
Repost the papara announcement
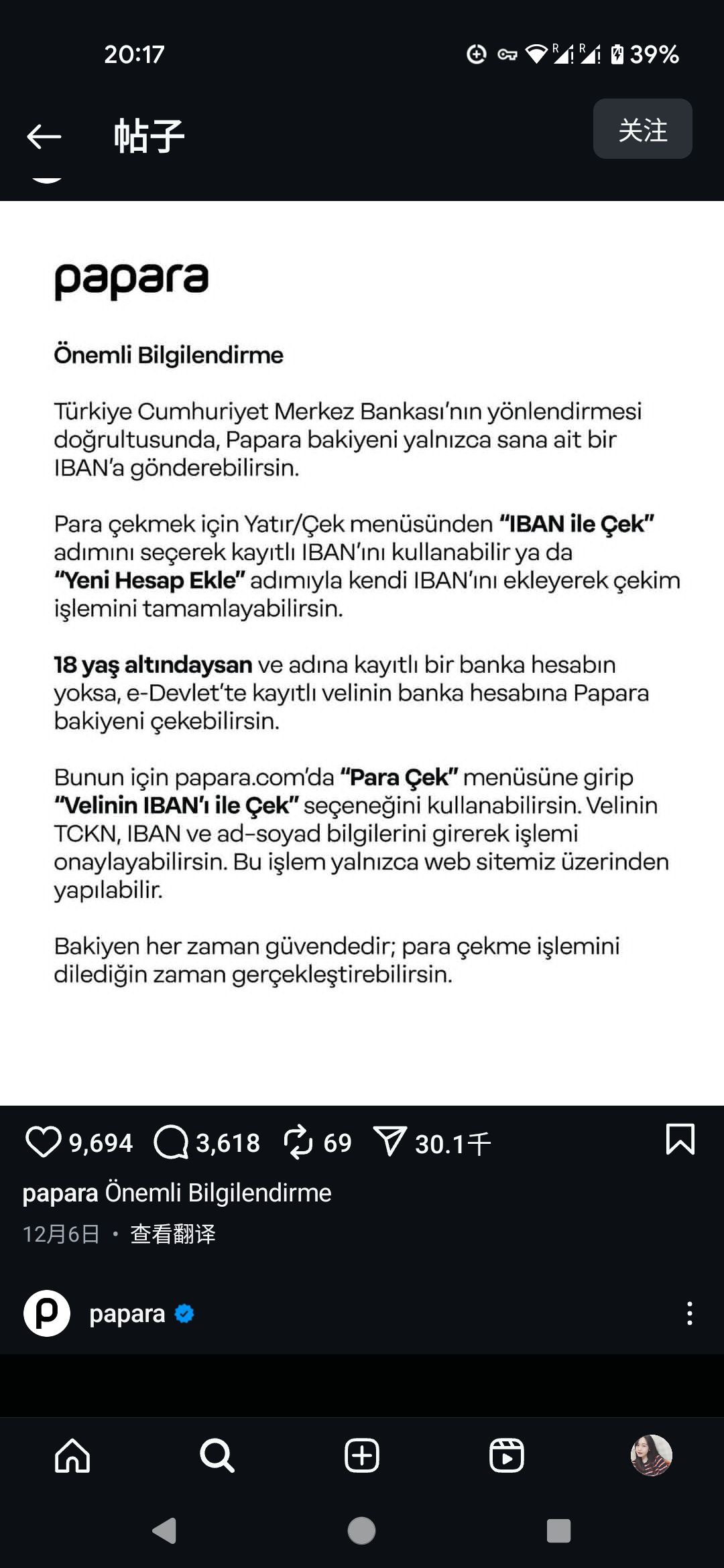pyautogui.click(x=298, y=1142)
